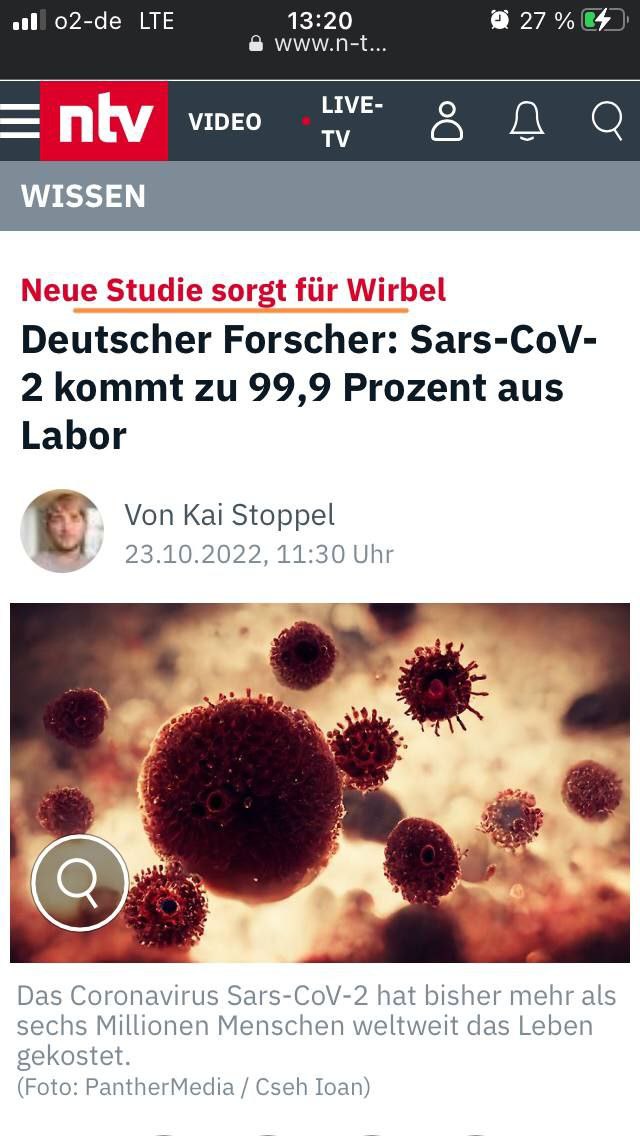
Task: Open the WISSEN section
Action: pos(83,196)
